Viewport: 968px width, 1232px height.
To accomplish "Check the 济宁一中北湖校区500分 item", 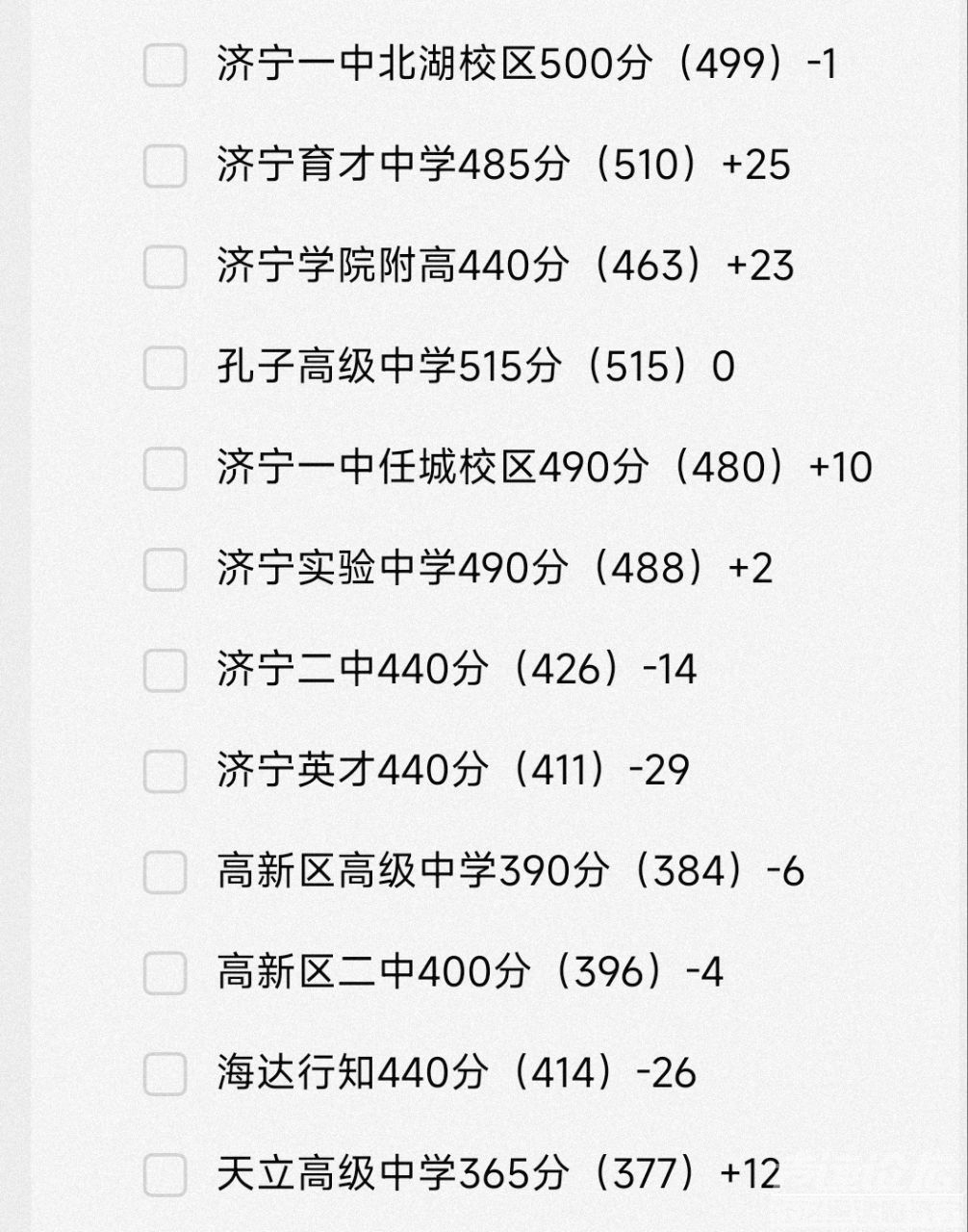I will click(165, 65).
